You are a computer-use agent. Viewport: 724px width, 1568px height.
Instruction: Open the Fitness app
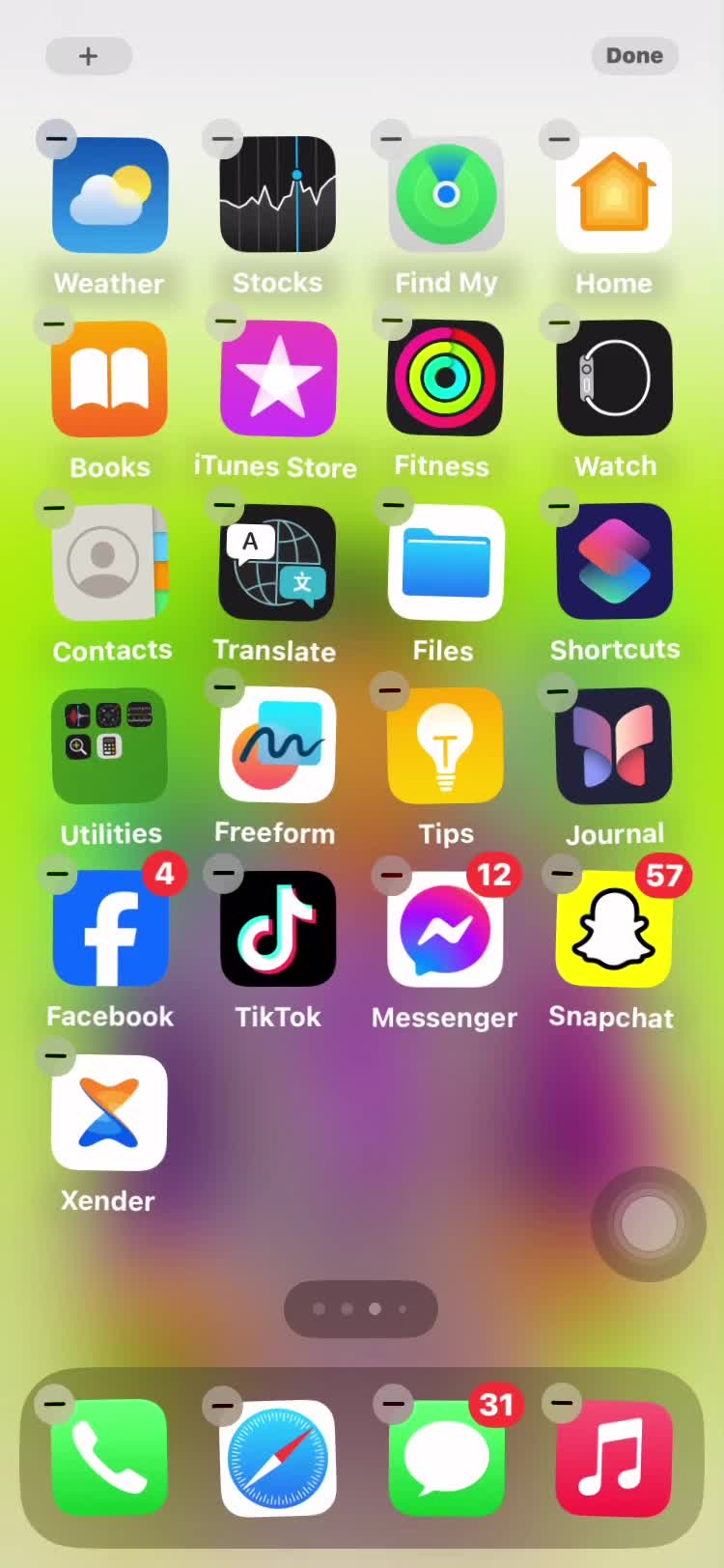click(x=445, y=378)
